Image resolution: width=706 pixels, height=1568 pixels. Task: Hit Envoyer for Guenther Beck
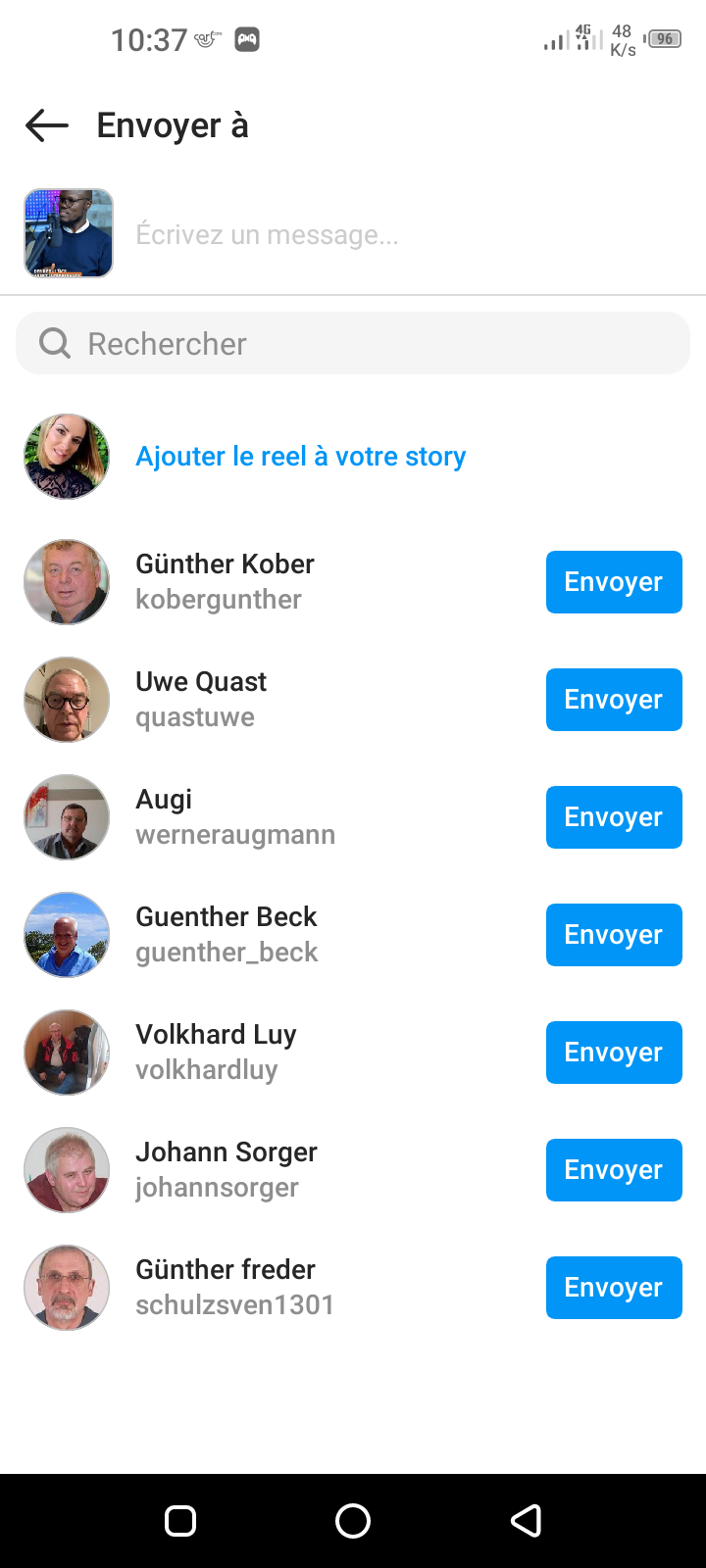click(614, 935)
